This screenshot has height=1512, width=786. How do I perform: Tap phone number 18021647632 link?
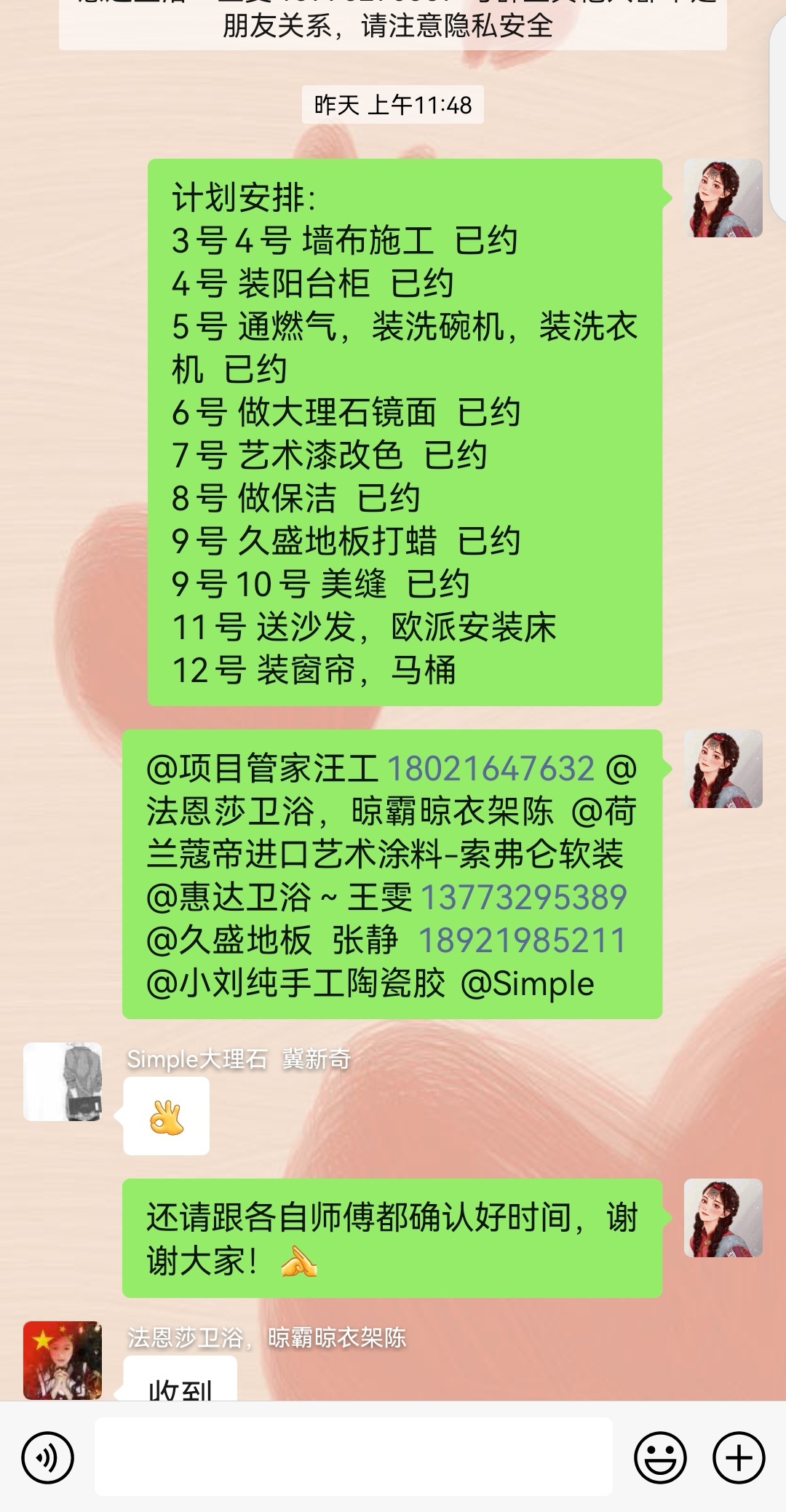[491, 769]
